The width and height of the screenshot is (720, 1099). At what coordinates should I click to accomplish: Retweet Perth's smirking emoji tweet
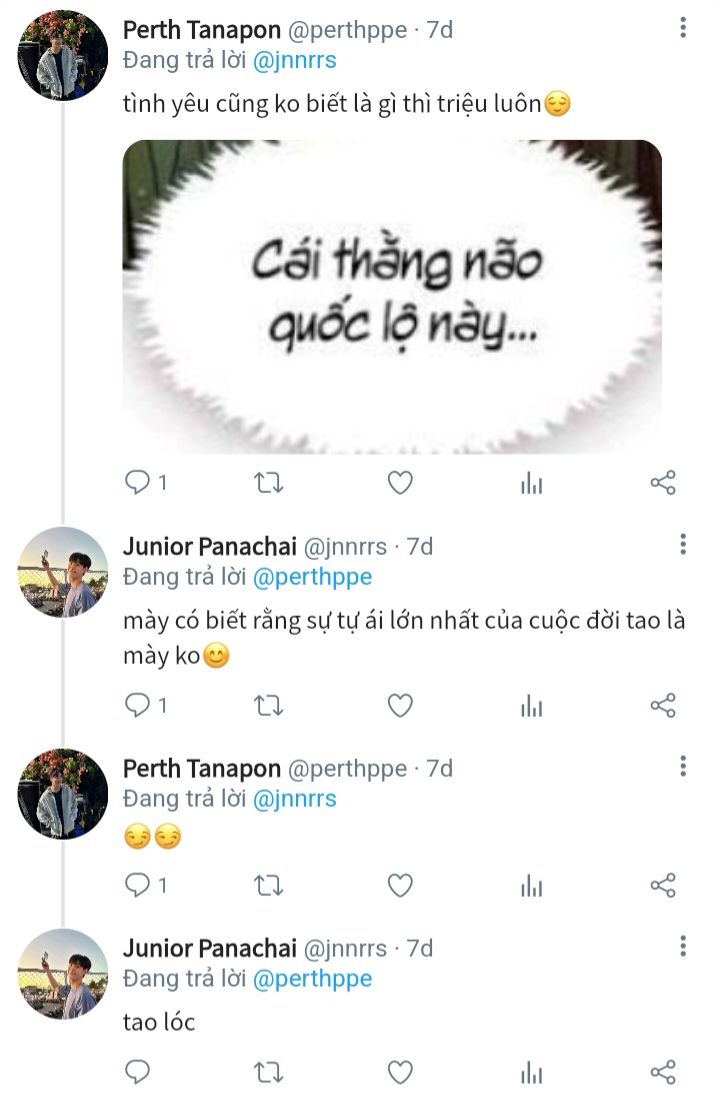click(269, 885)
